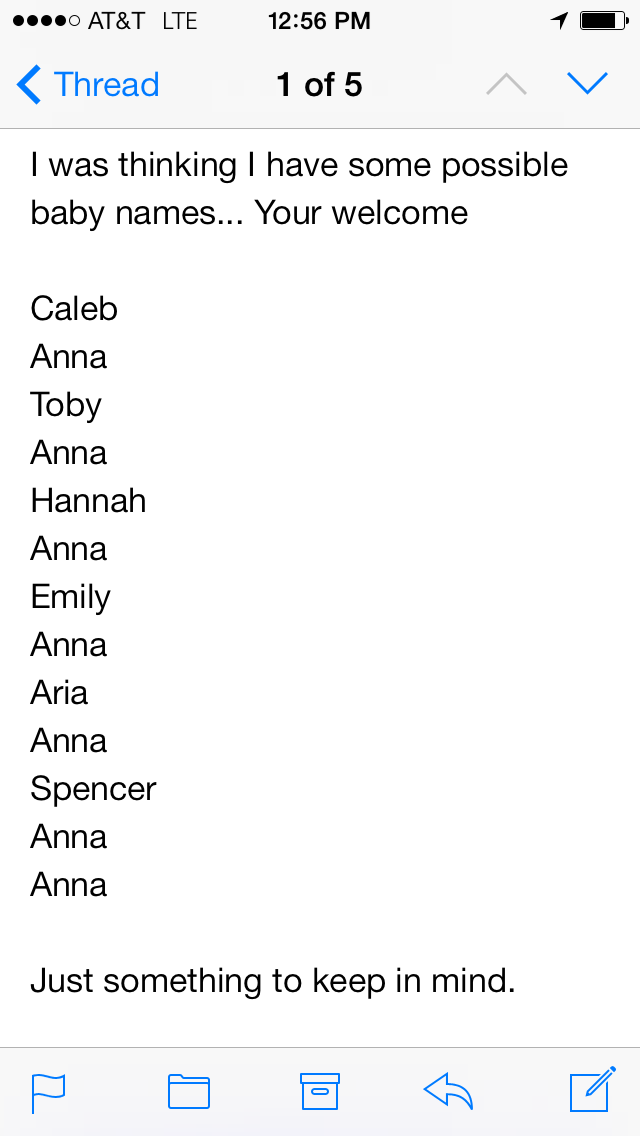
Task: Flag this email message
Action: pos(49,1092)
